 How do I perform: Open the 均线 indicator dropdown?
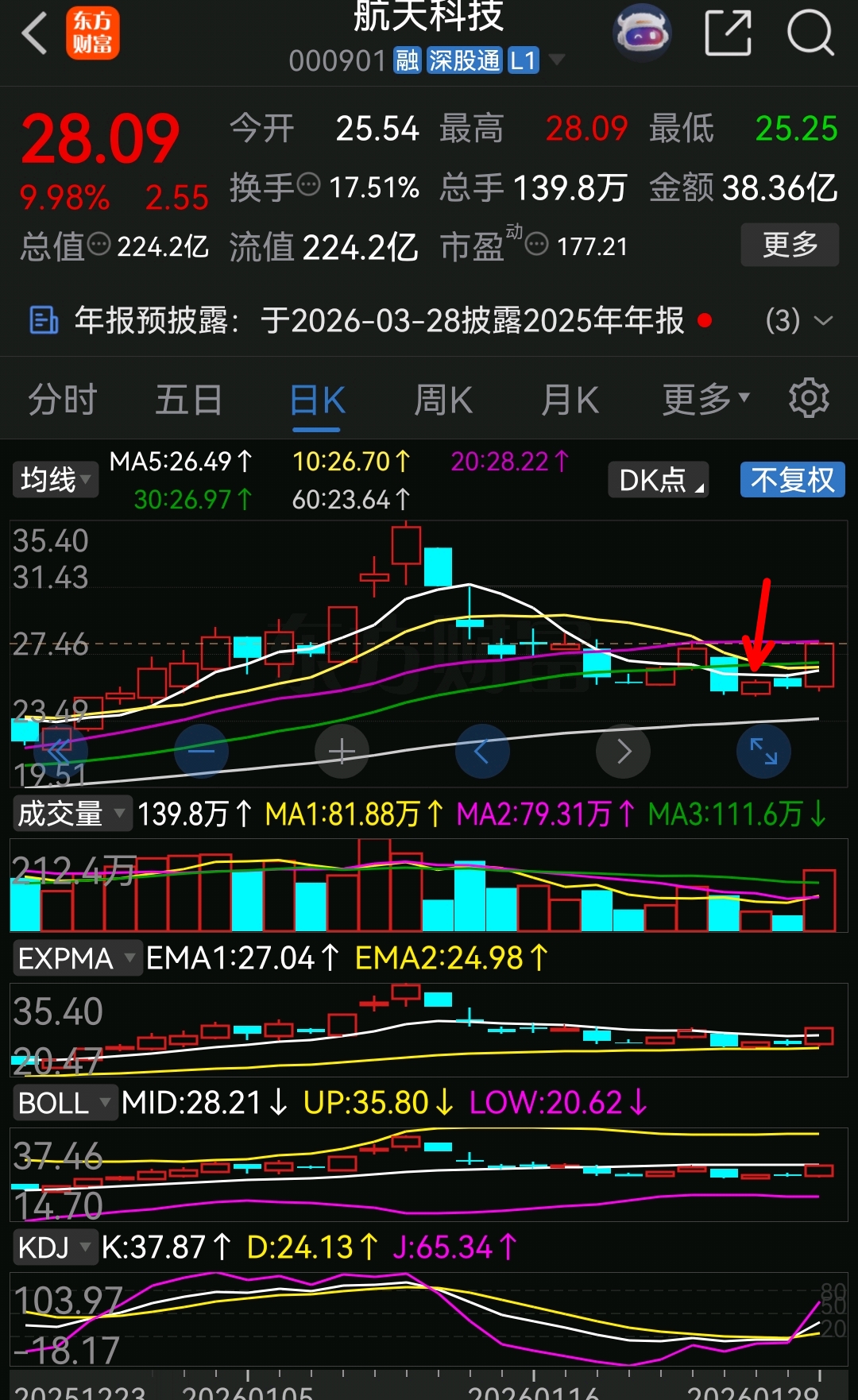[x=55, y=480]
